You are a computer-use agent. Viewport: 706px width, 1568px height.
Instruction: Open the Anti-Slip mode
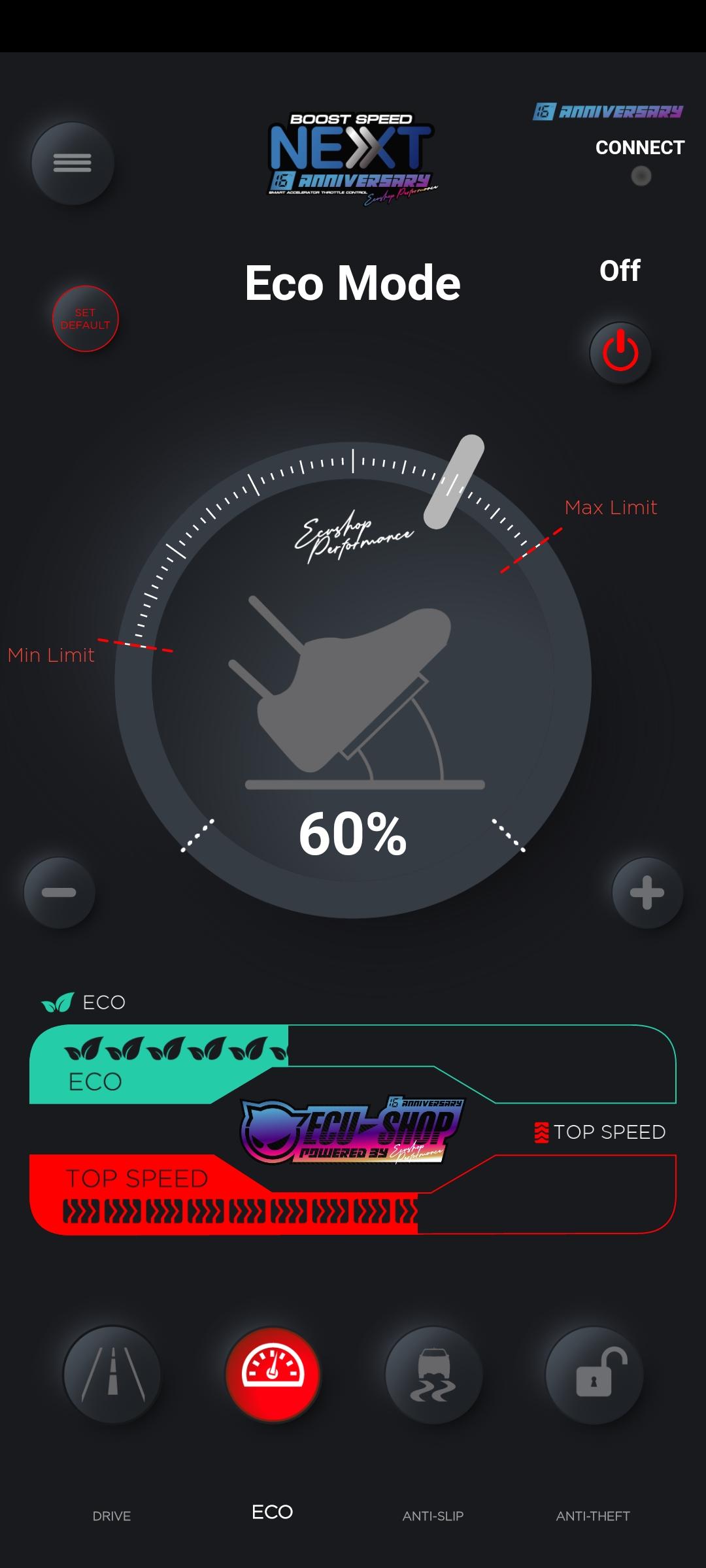click(433, 1375)
